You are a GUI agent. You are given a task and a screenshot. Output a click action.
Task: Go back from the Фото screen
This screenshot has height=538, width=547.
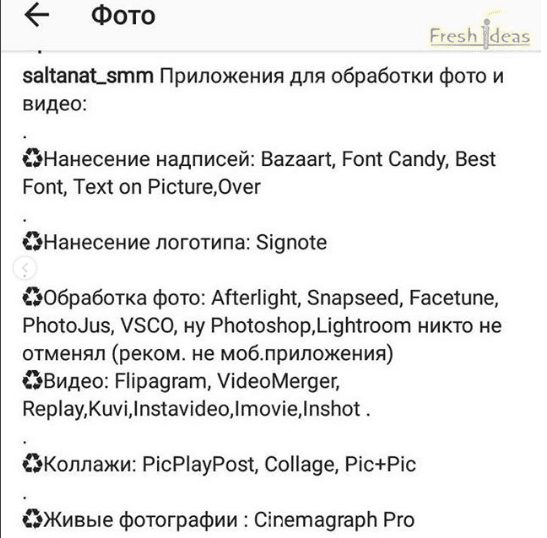coord(37,15)
